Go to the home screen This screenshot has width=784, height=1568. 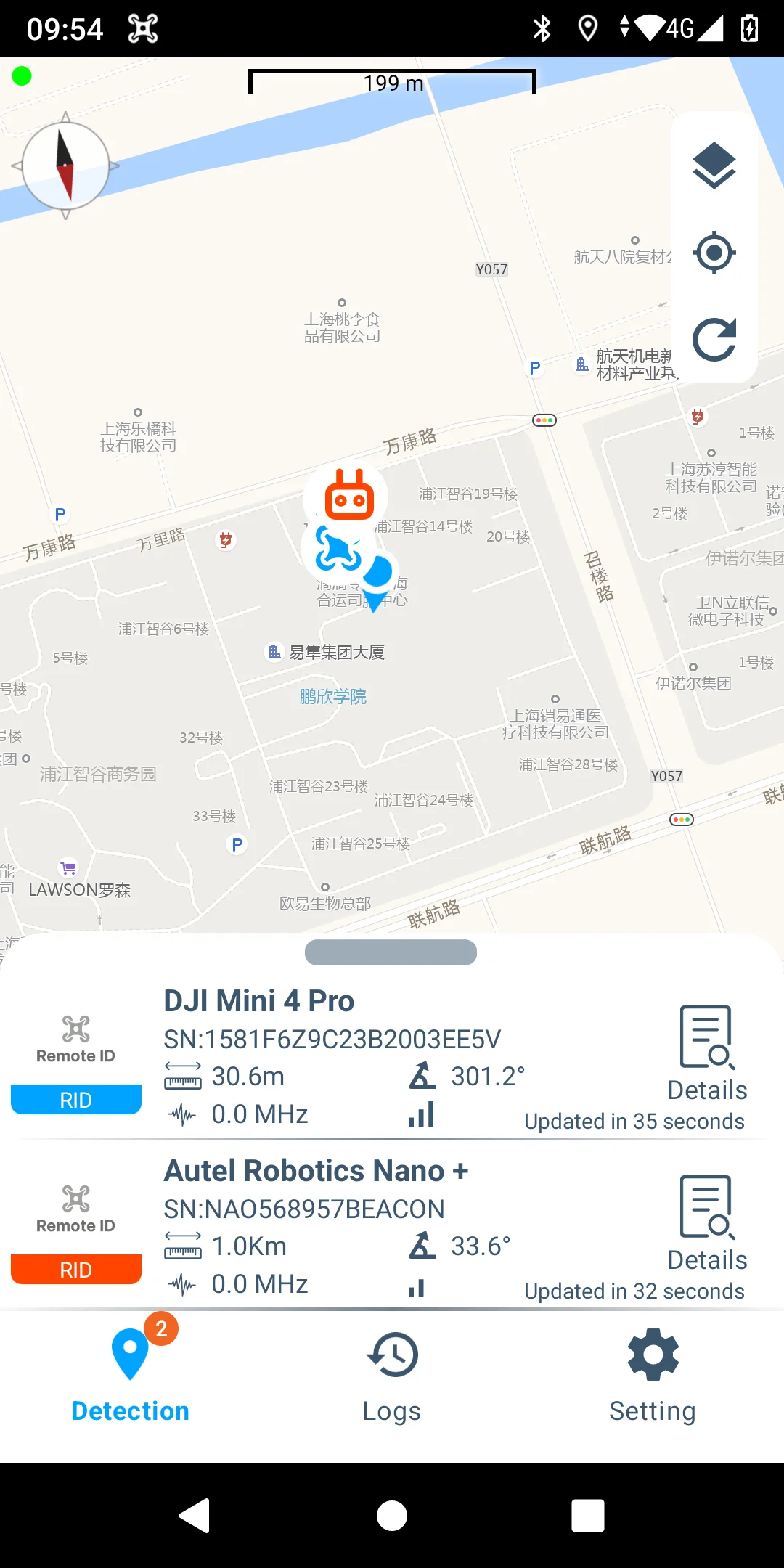pyautogui.click(x=392, y=1516)
